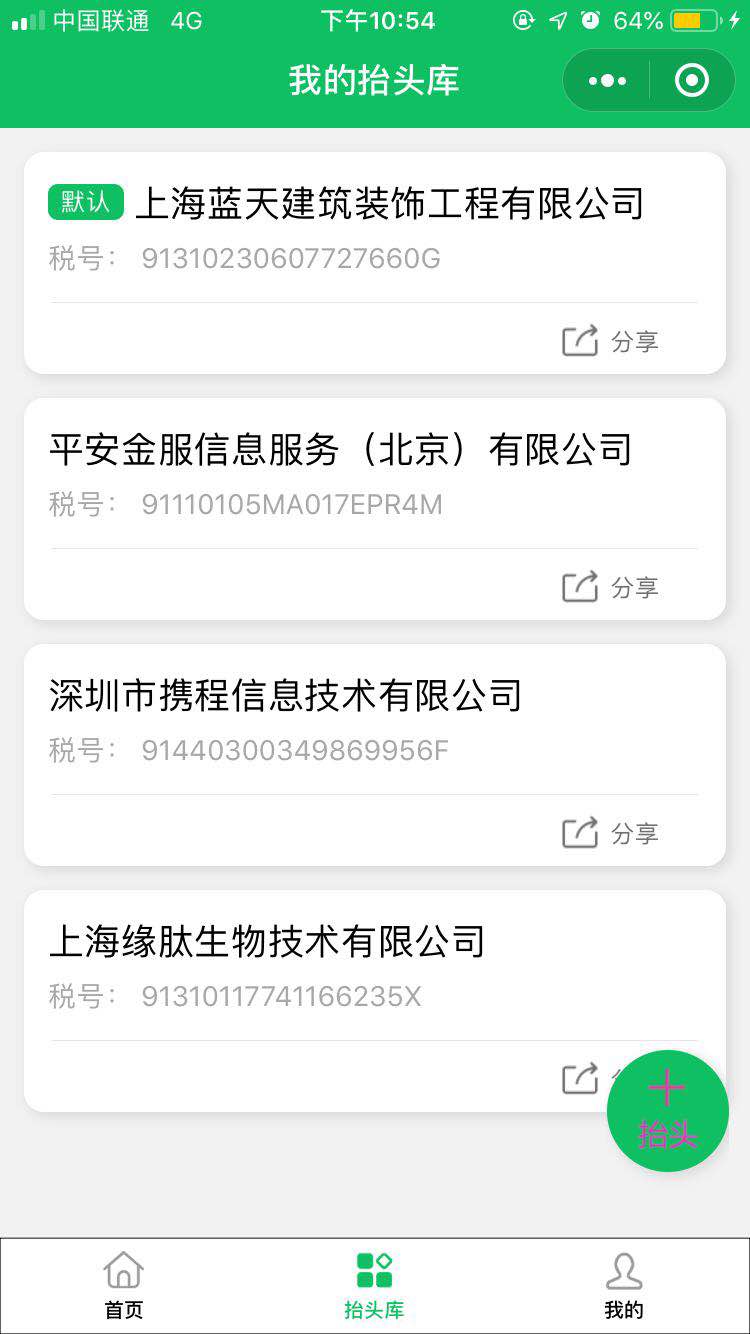Viewport: 750px width, 1334px height.
Task: Add a new 抬头 with the floating button
Action: tap(668, 1111)
